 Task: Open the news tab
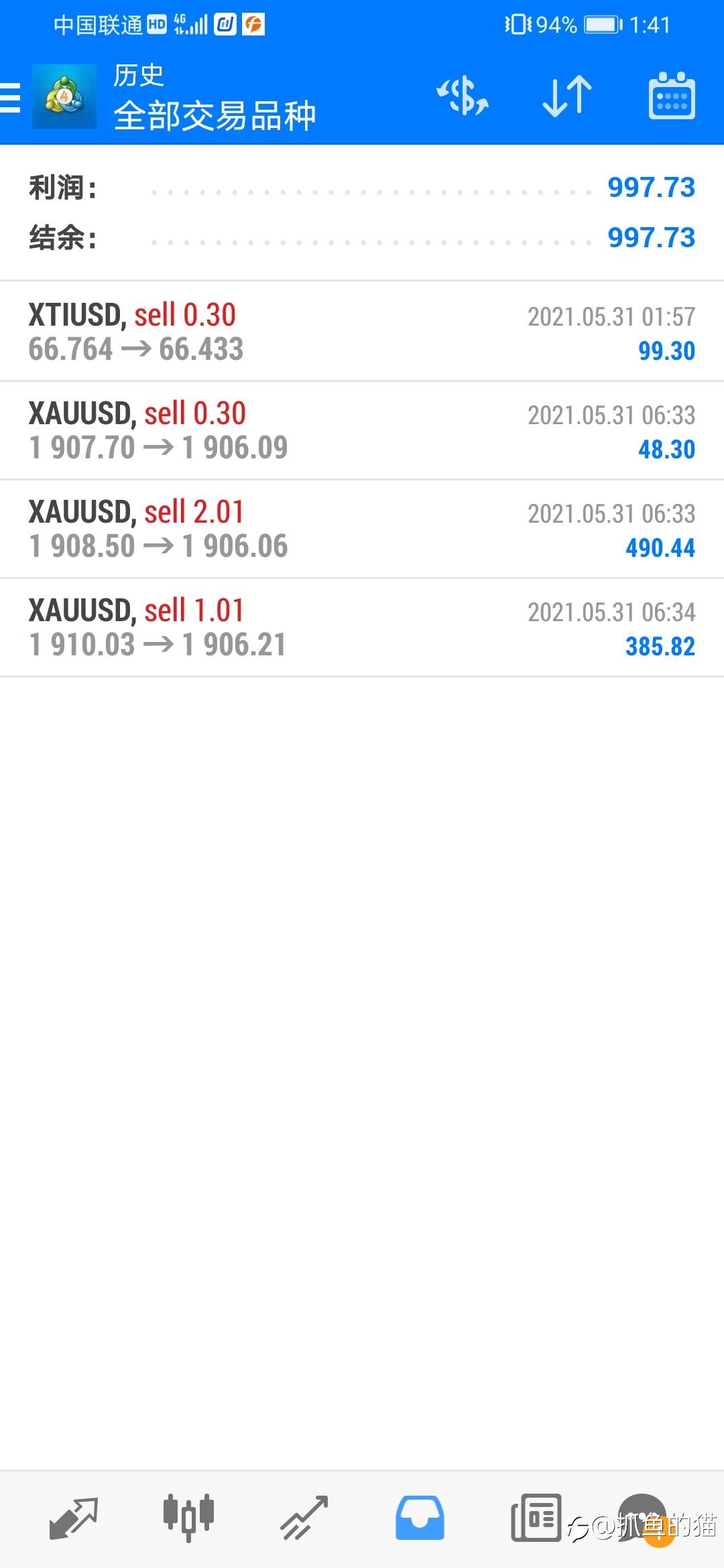tap(536, 1517)
